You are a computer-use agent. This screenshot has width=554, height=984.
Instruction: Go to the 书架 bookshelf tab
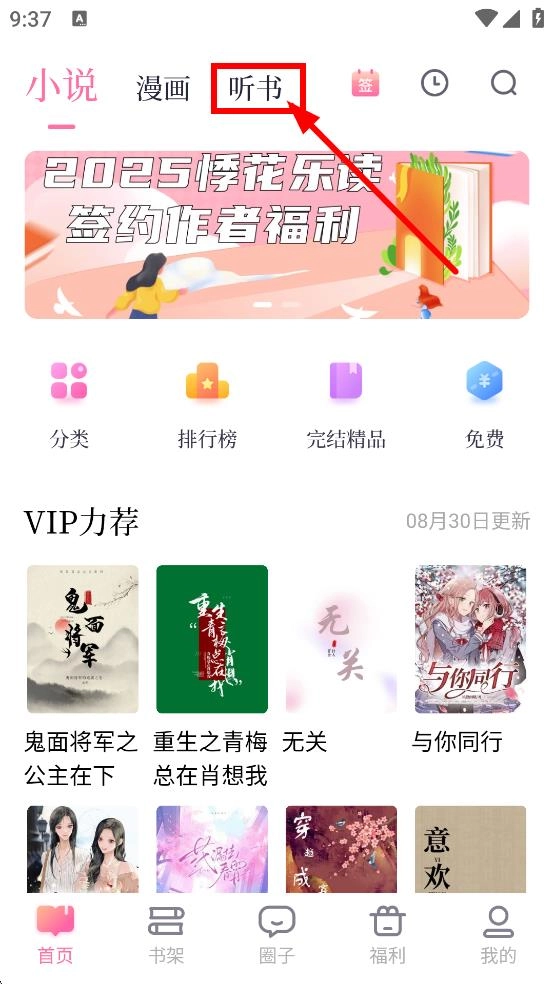(166, 935)
